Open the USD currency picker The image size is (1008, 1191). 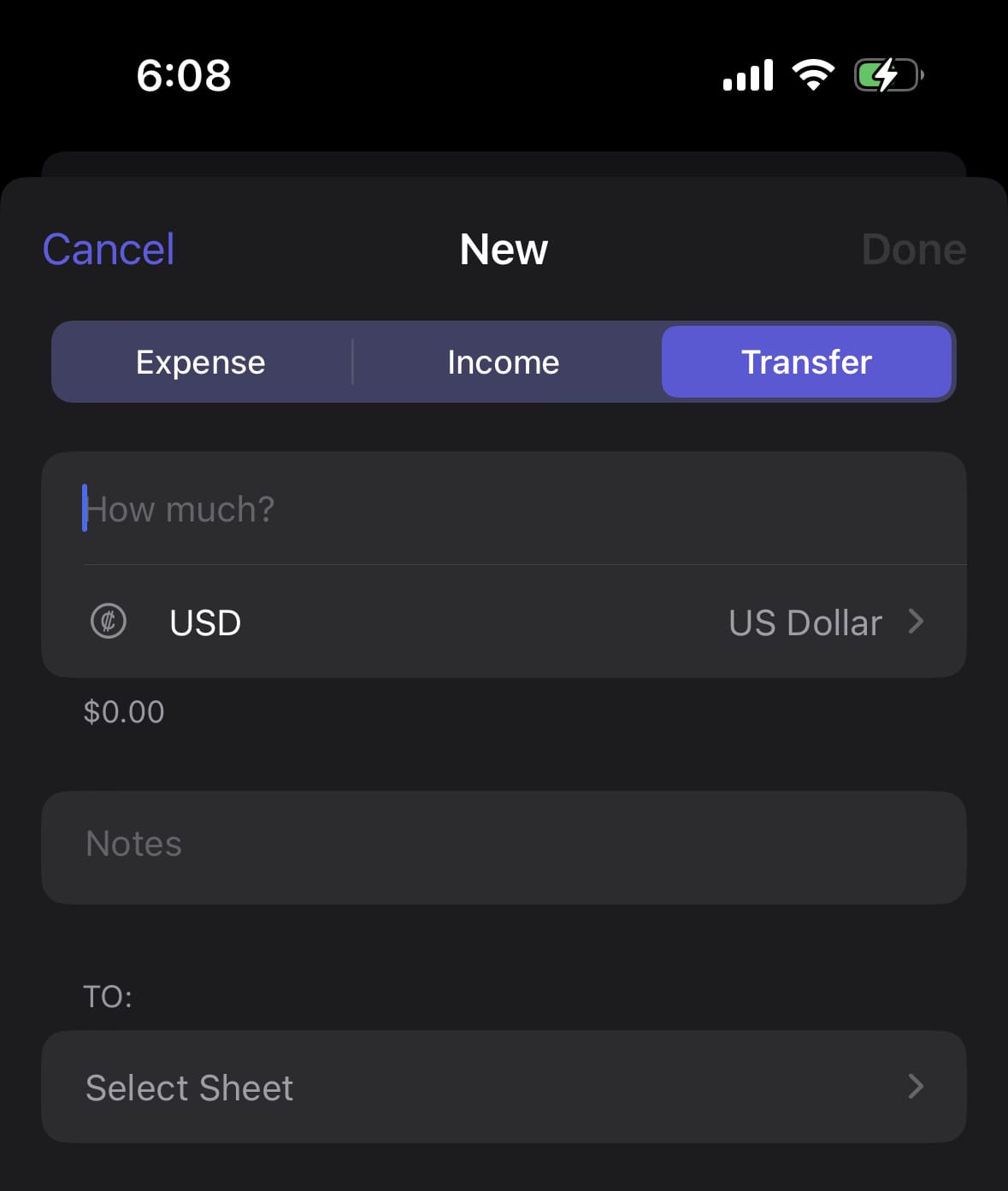point(504,622)
